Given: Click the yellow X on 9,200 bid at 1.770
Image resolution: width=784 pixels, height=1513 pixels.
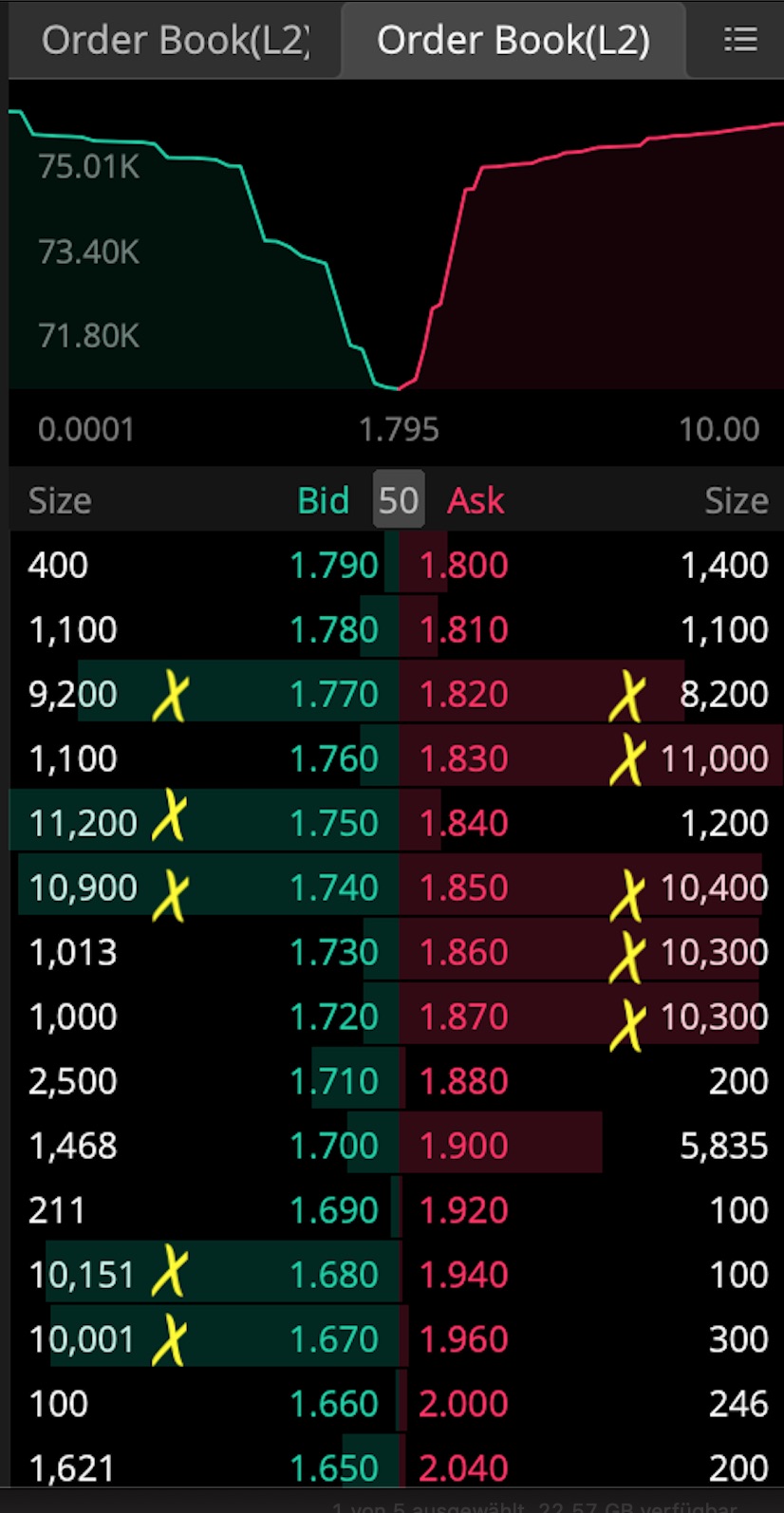Looking at the screenshot, I should (x=174, y=694).
